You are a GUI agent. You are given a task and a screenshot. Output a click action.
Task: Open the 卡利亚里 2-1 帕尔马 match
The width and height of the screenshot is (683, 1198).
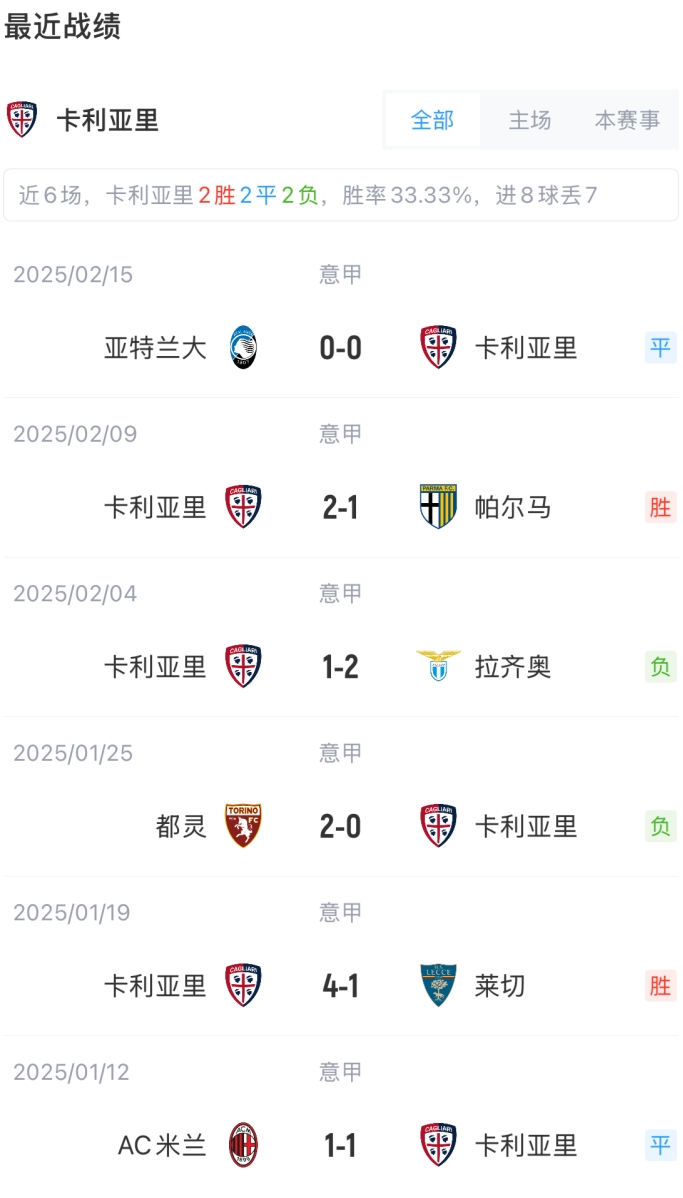click(x=340, y=508)
